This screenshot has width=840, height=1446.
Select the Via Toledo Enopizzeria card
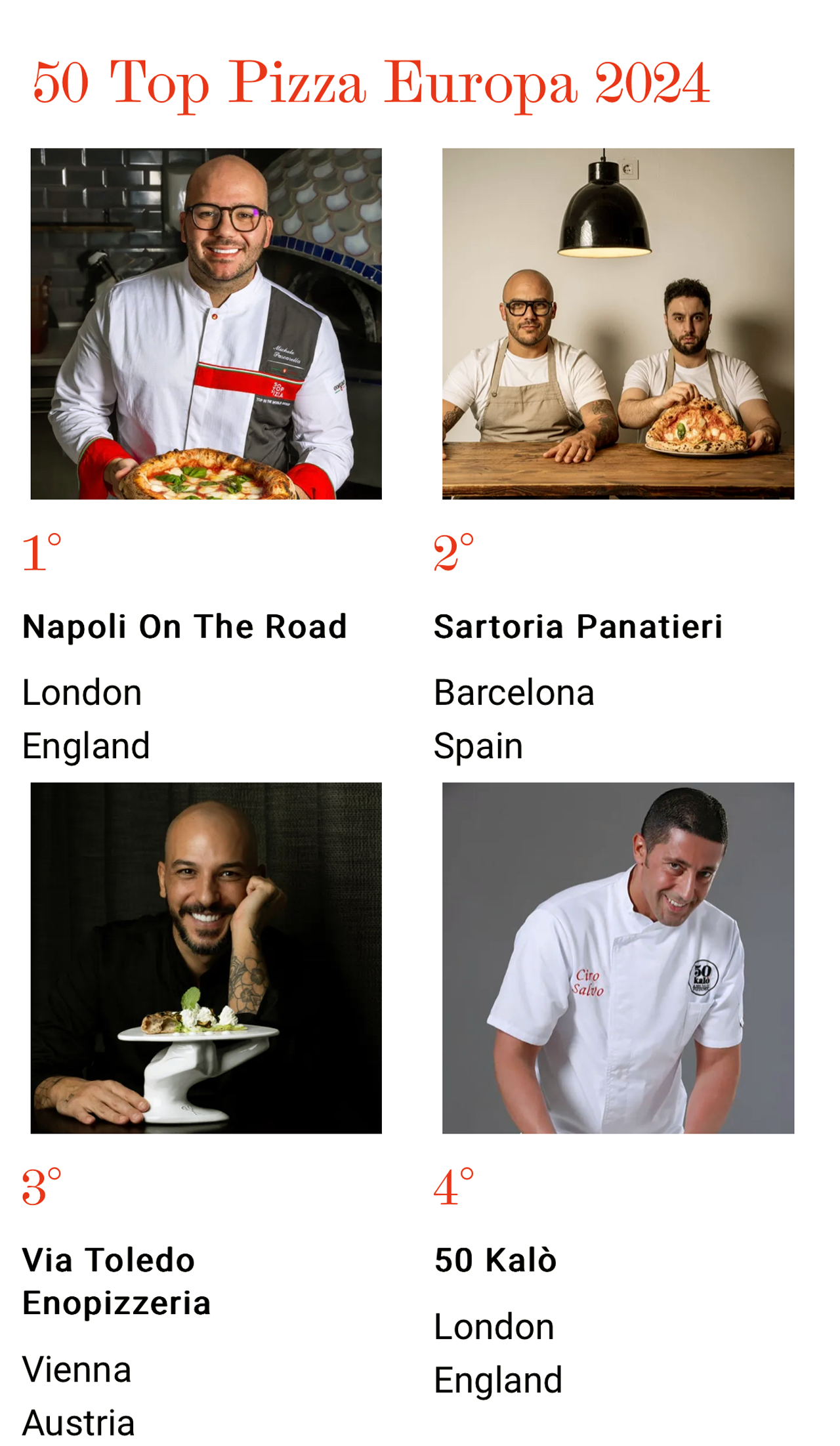(x=116, y=1281)
